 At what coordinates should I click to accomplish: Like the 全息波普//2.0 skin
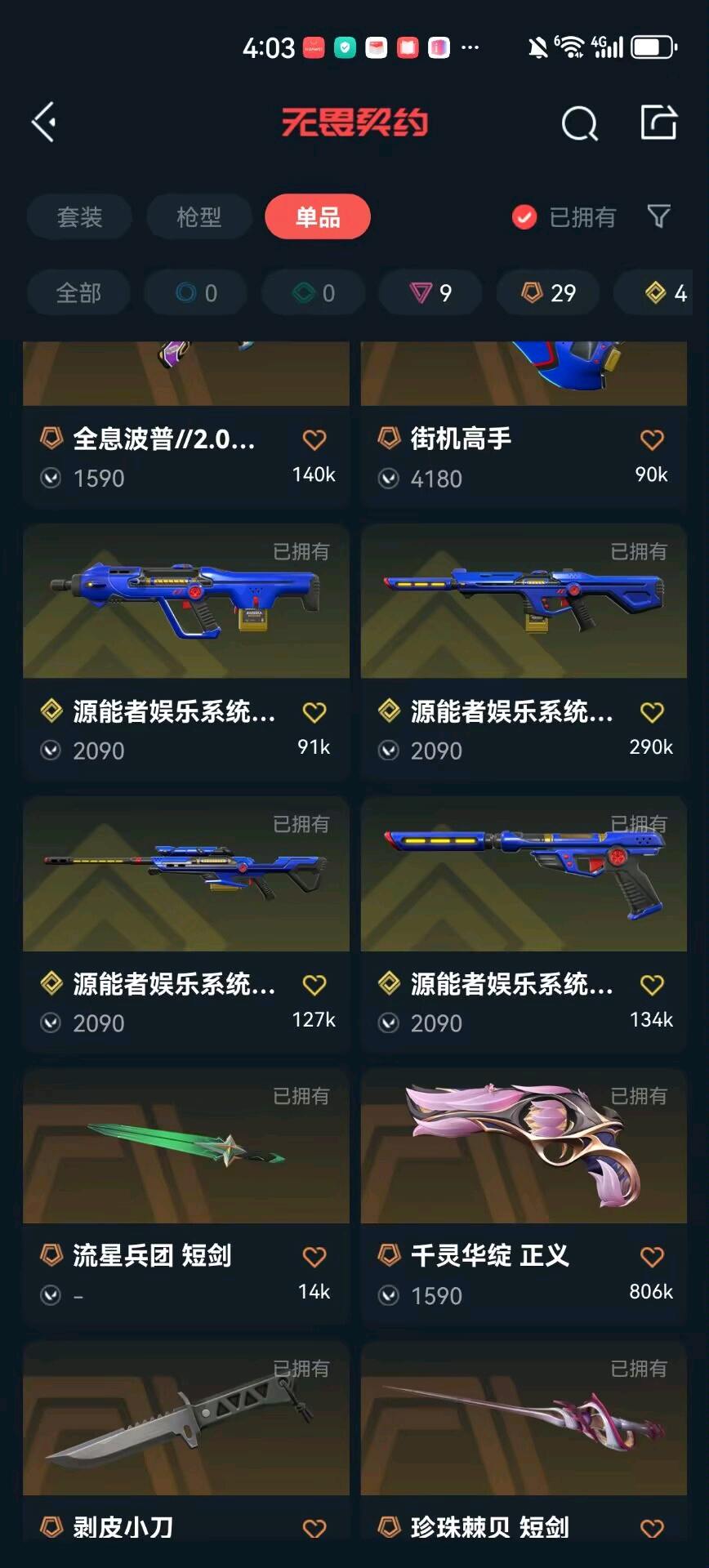pos(314,440)
